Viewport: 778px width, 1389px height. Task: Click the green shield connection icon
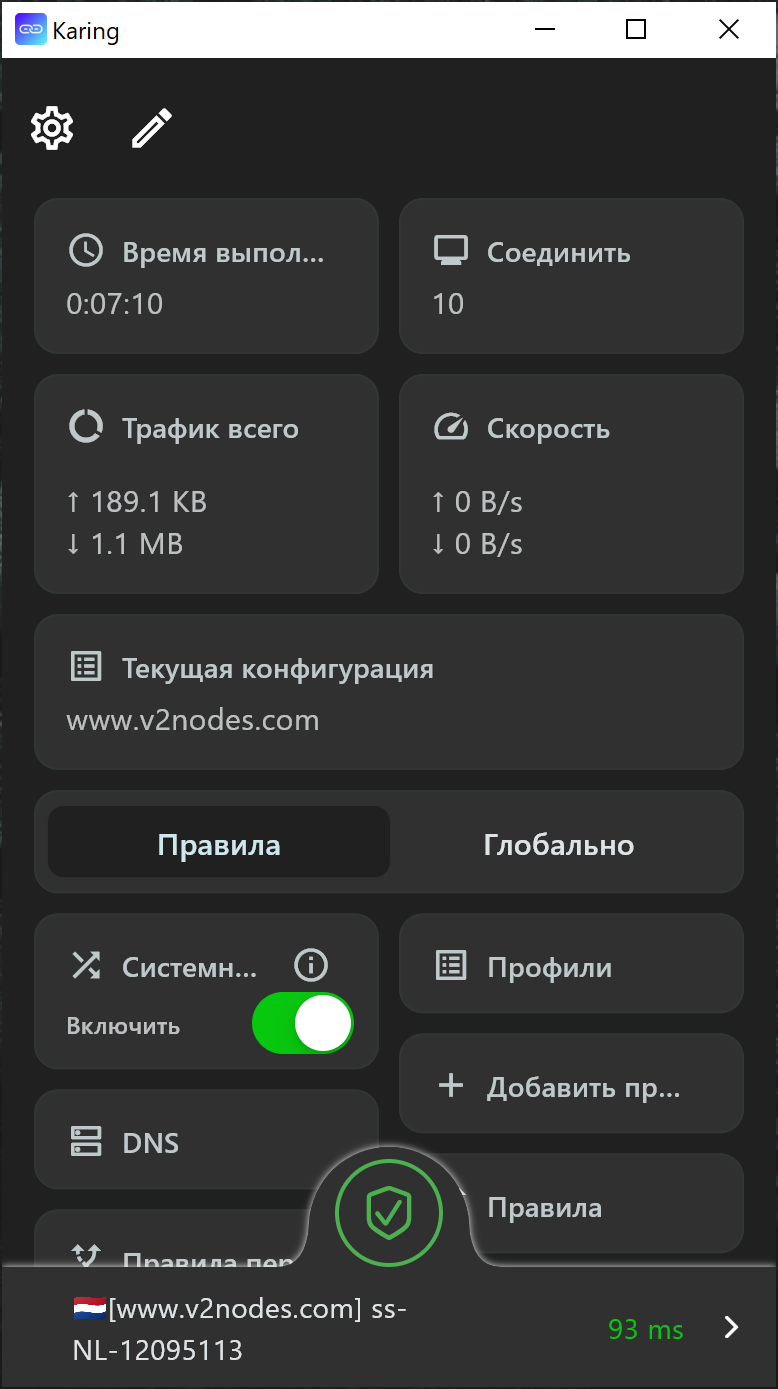pos(389,1212)
